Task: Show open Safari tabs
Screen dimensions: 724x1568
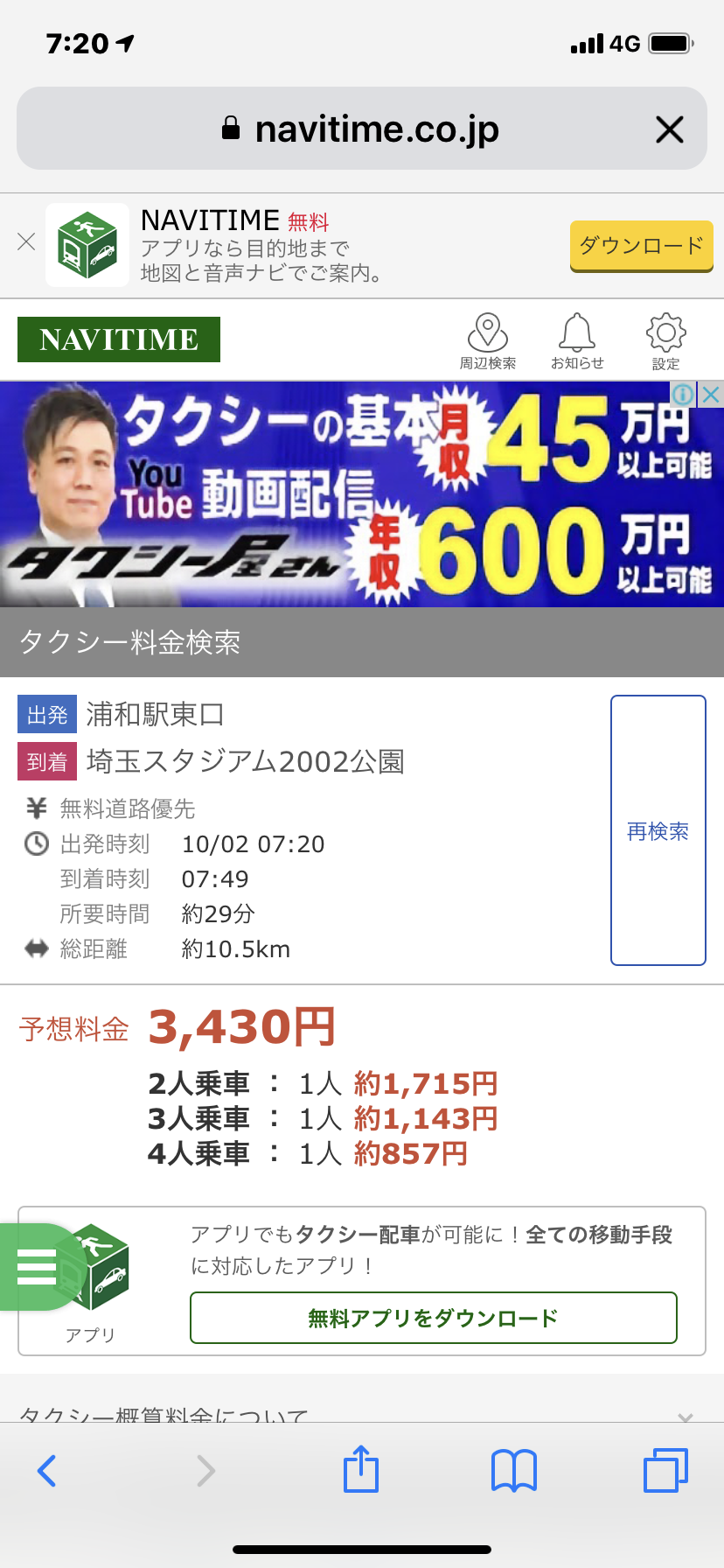Action: click(665, 1470)
